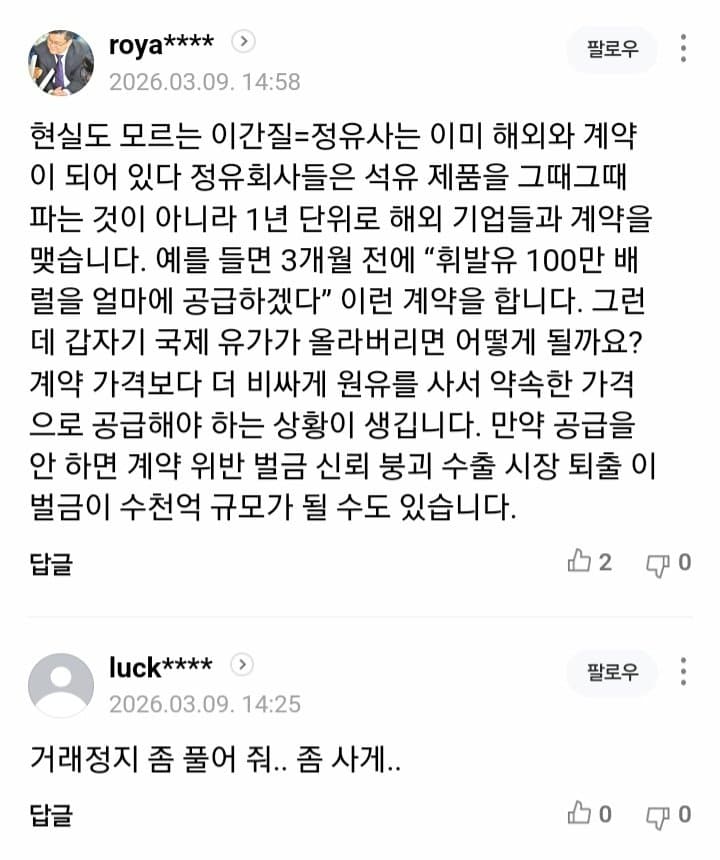Open luck****'s default avatar
The image size is (720, 860).
[61, 685]
